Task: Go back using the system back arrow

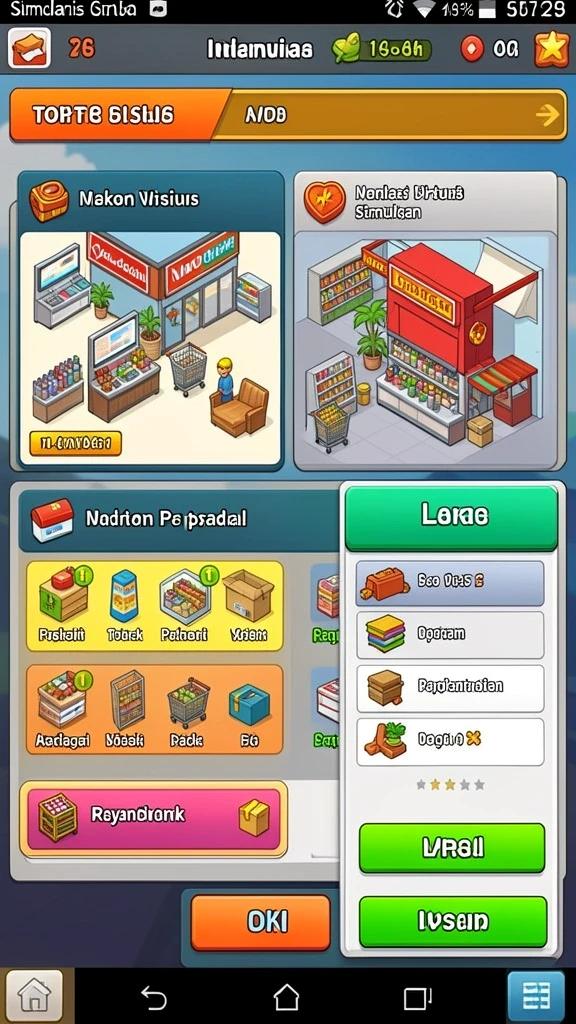Action: point(154,998)
